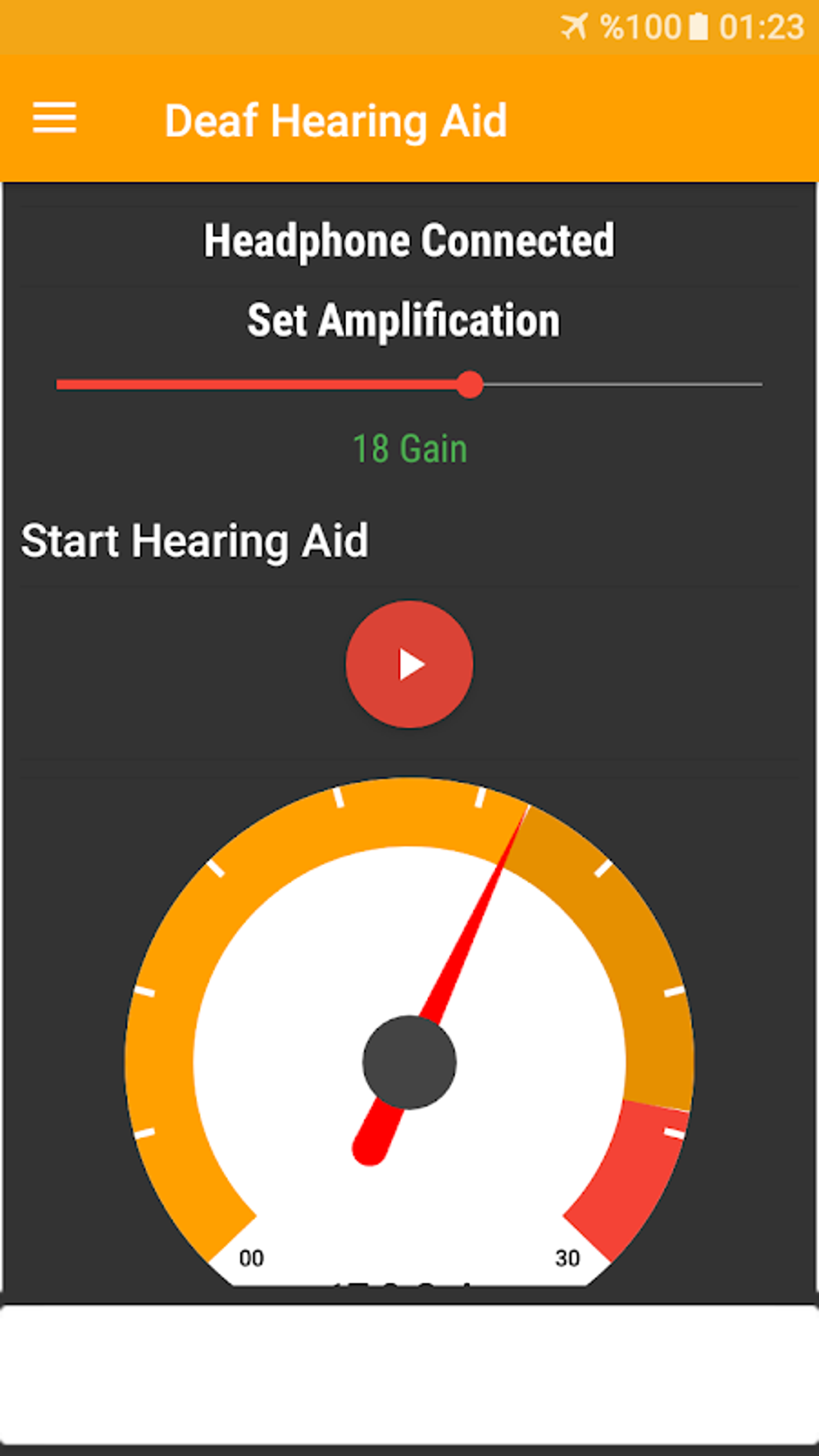Screen dimensions: 819x1456
Task: Tap the white banner area at the bottom
Action: (409, 1369)
